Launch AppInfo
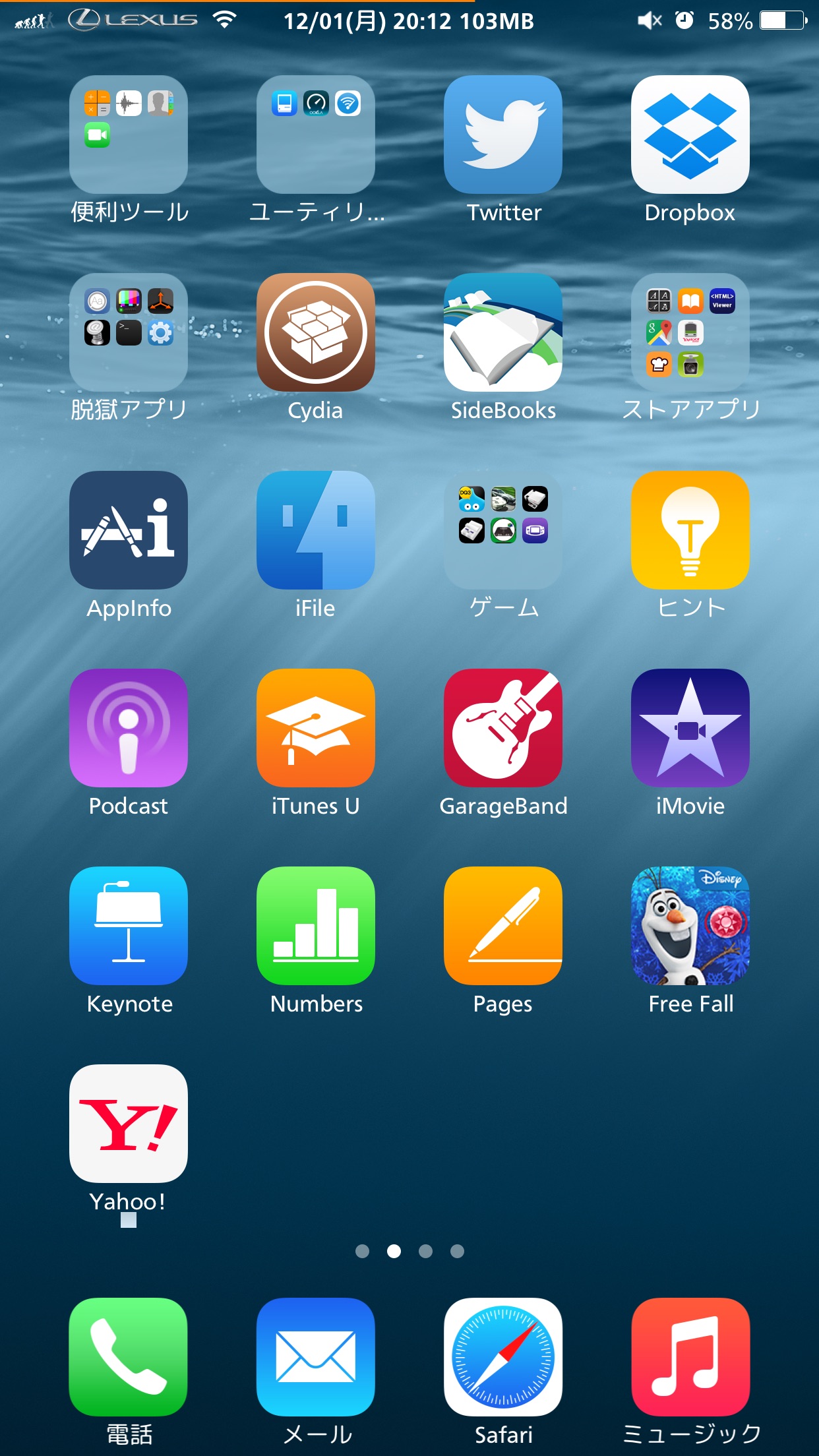The image size is (819, 1456). (x=129, y=530)
